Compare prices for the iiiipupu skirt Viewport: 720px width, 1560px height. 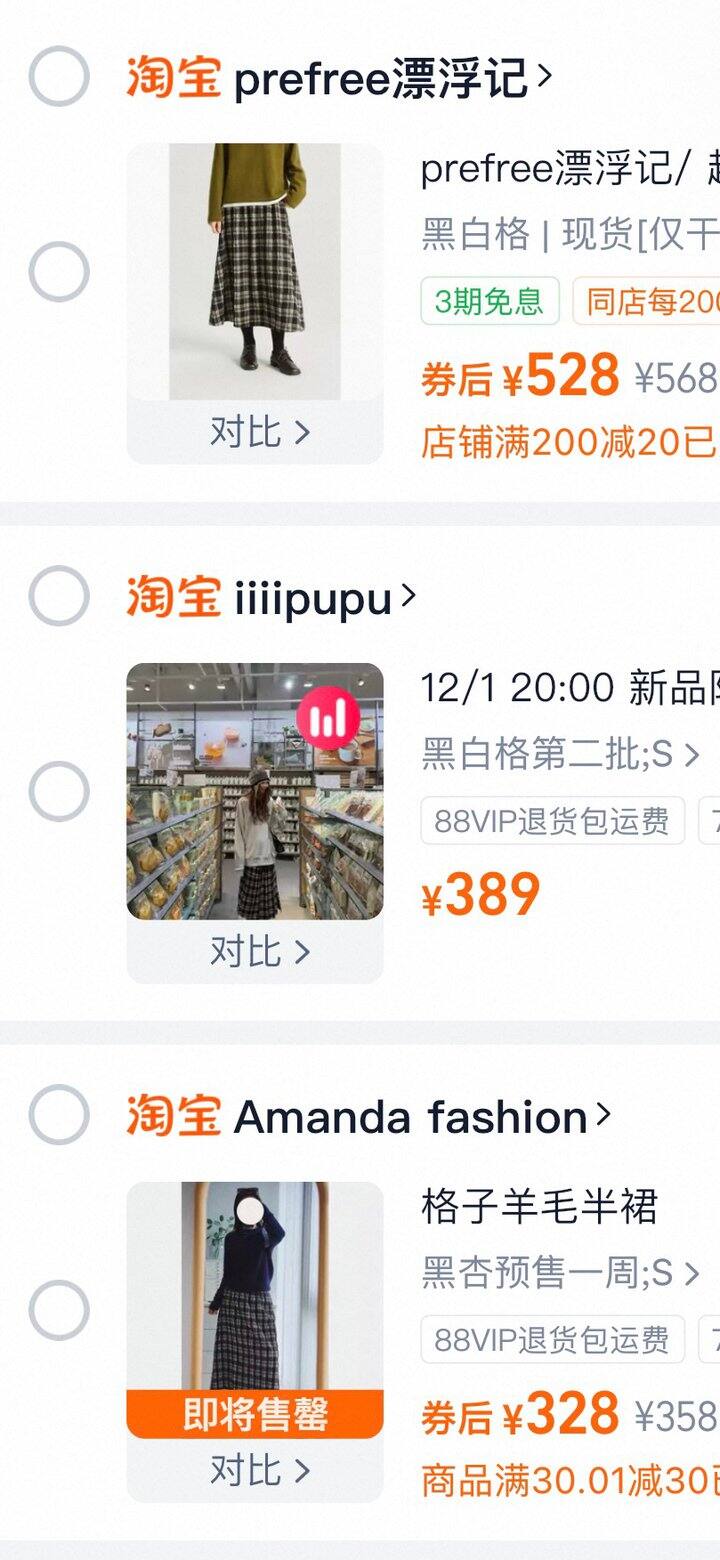click(258, 952)
